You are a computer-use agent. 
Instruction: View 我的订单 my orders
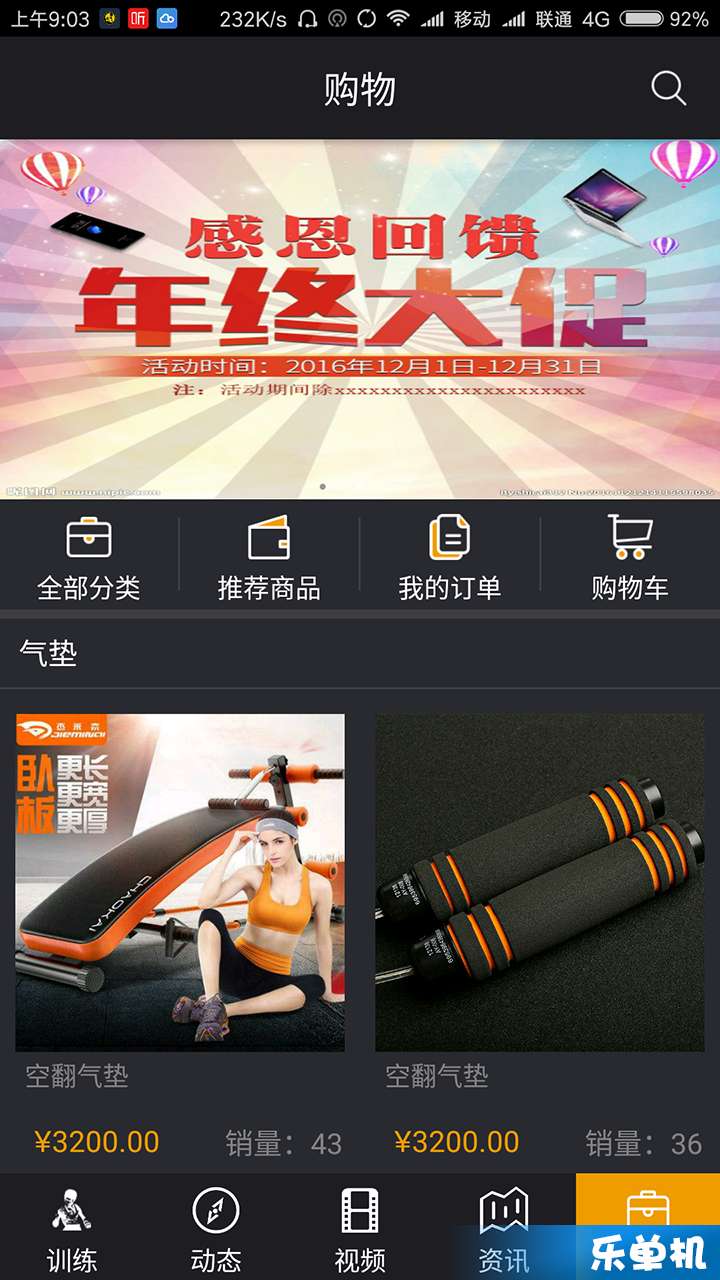tap(449, 559)
